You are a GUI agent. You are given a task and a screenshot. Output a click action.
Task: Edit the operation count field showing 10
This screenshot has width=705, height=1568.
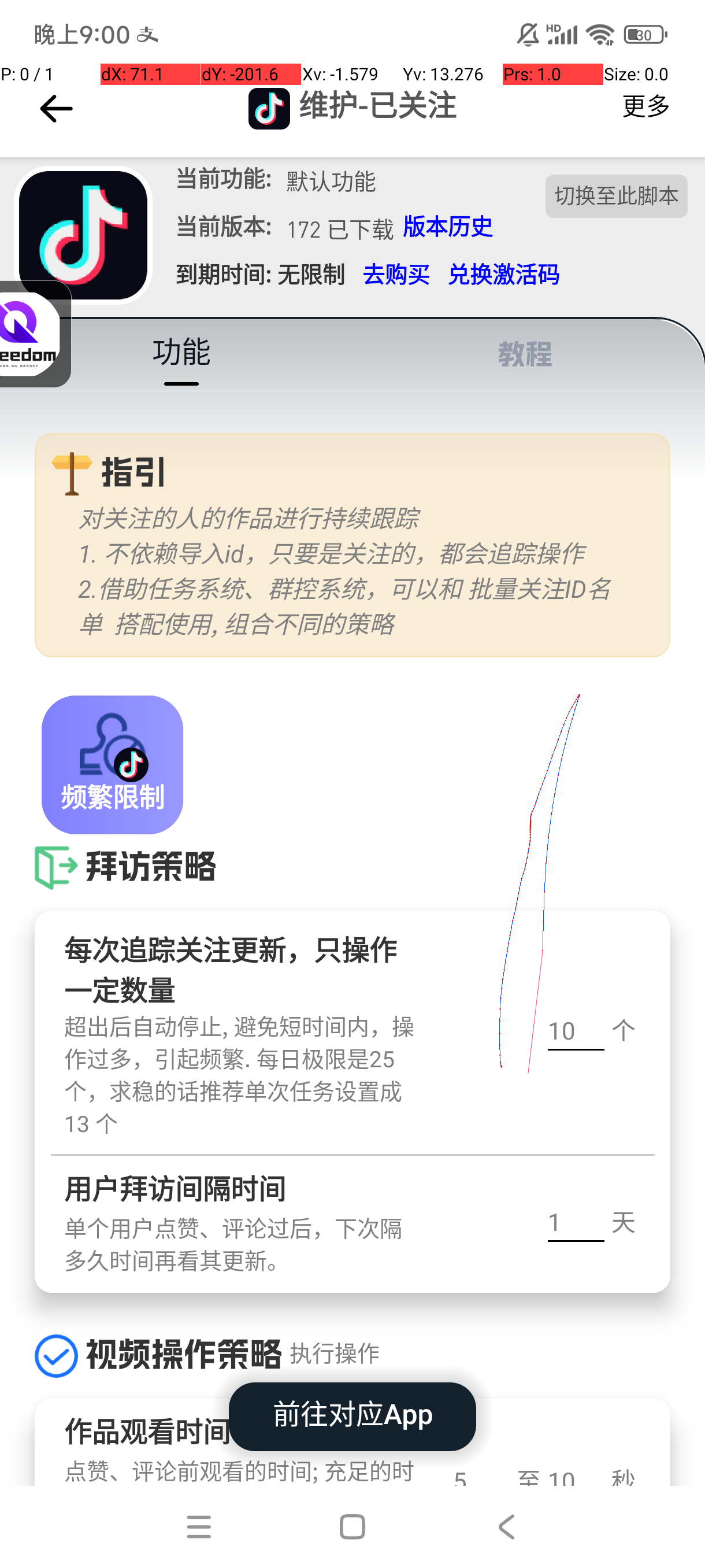point(576,1031)
